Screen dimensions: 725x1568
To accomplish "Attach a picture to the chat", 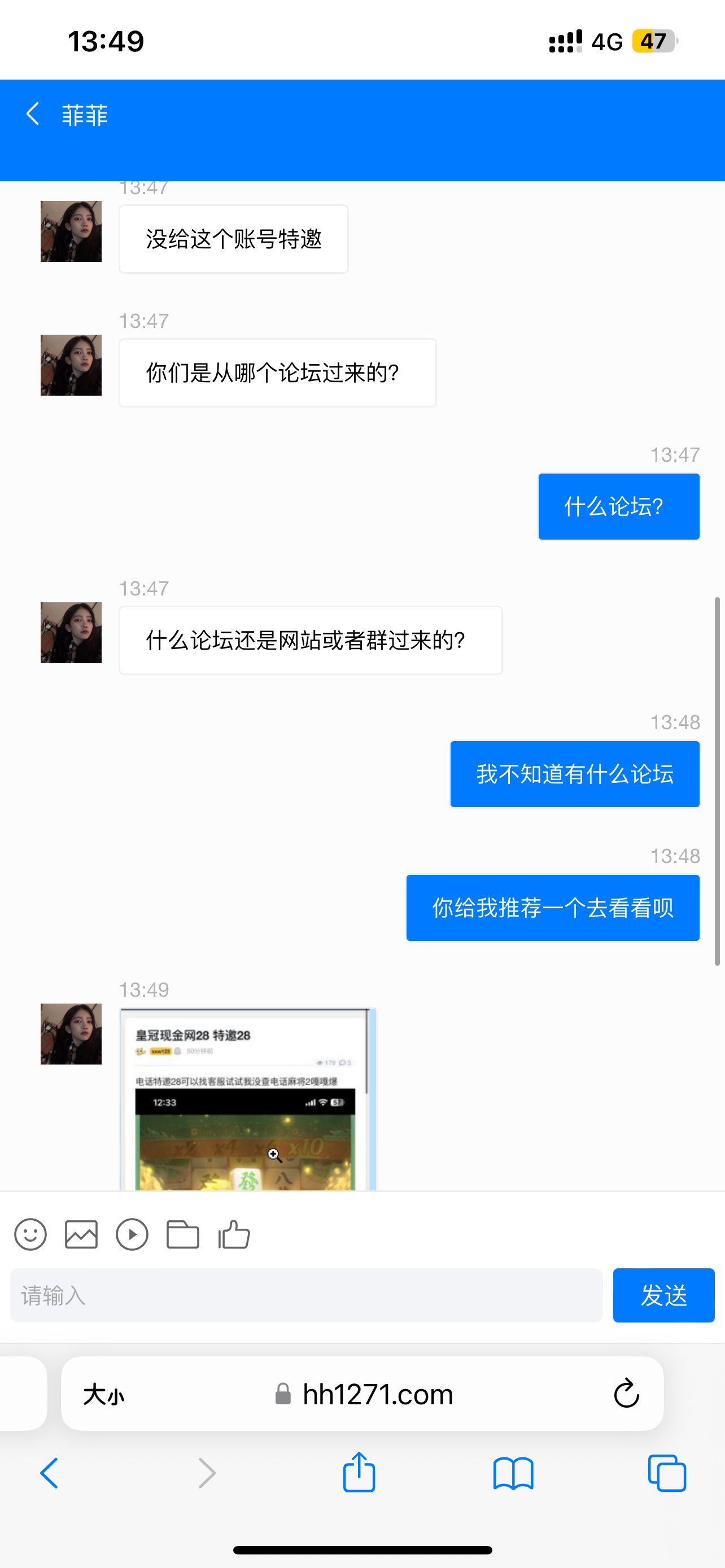I will 81,1234.
